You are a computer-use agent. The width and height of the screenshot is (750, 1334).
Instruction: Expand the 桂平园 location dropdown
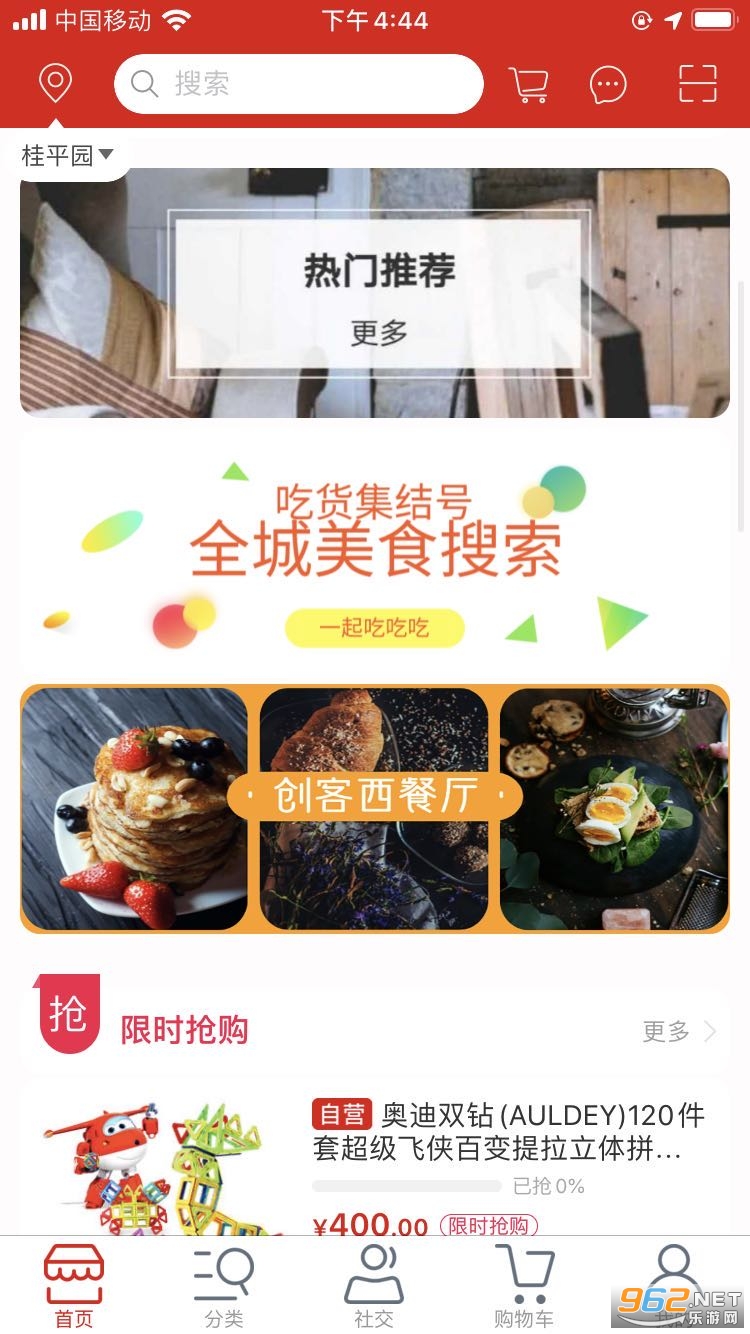click(68, 155)
